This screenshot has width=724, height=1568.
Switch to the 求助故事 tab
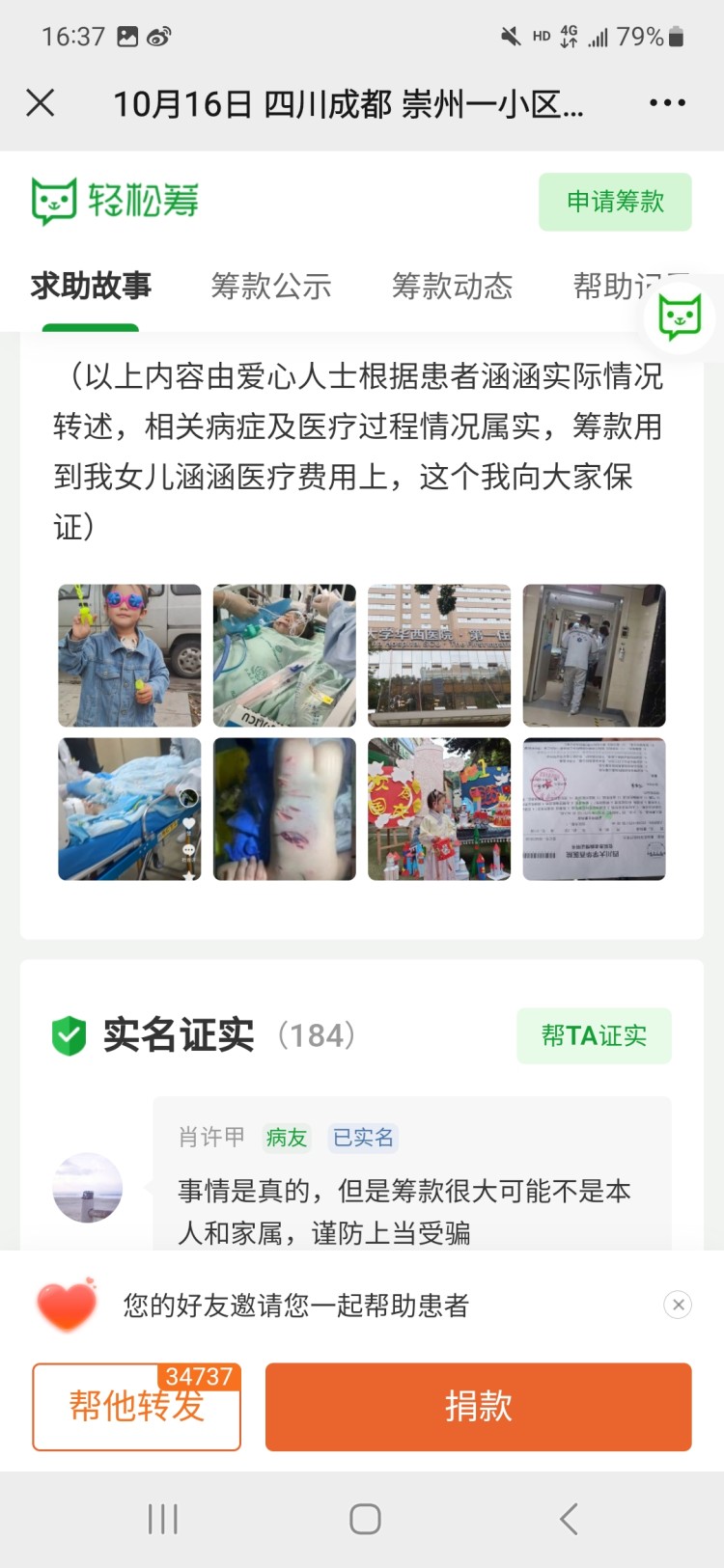91,286
